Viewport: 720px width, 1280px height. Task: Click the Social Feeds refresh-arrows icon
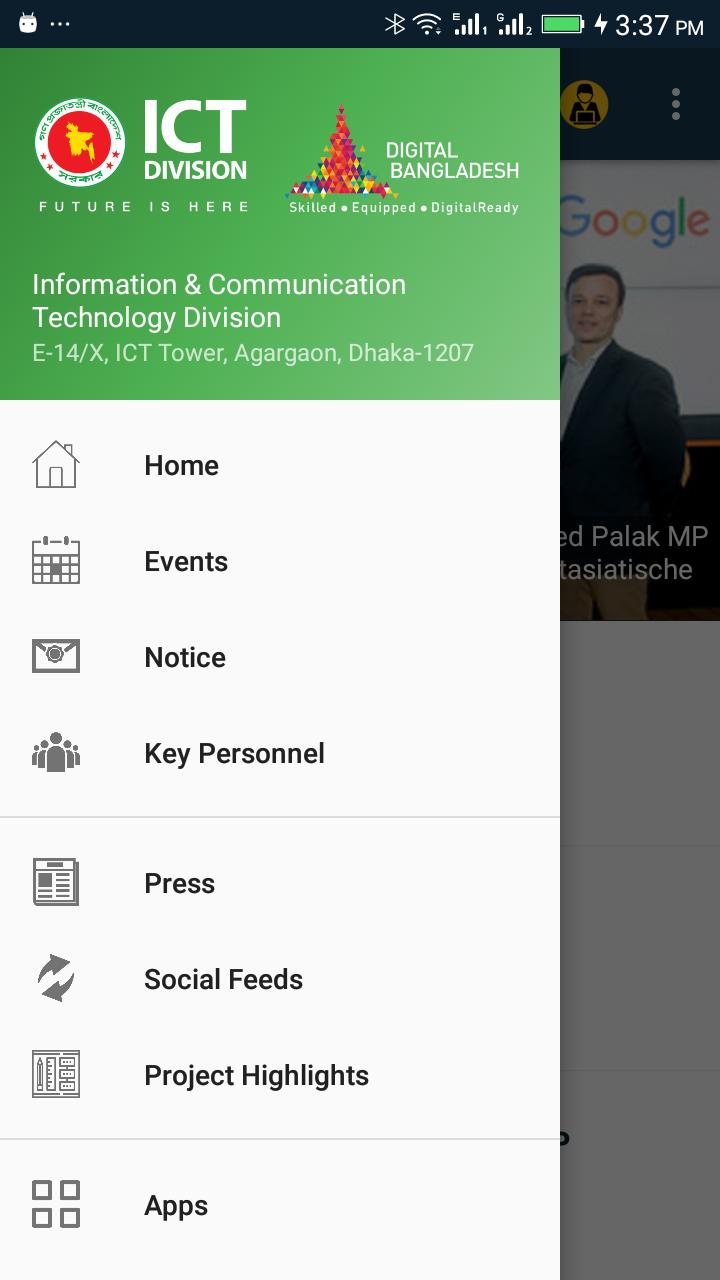click(x=56, y=978)
